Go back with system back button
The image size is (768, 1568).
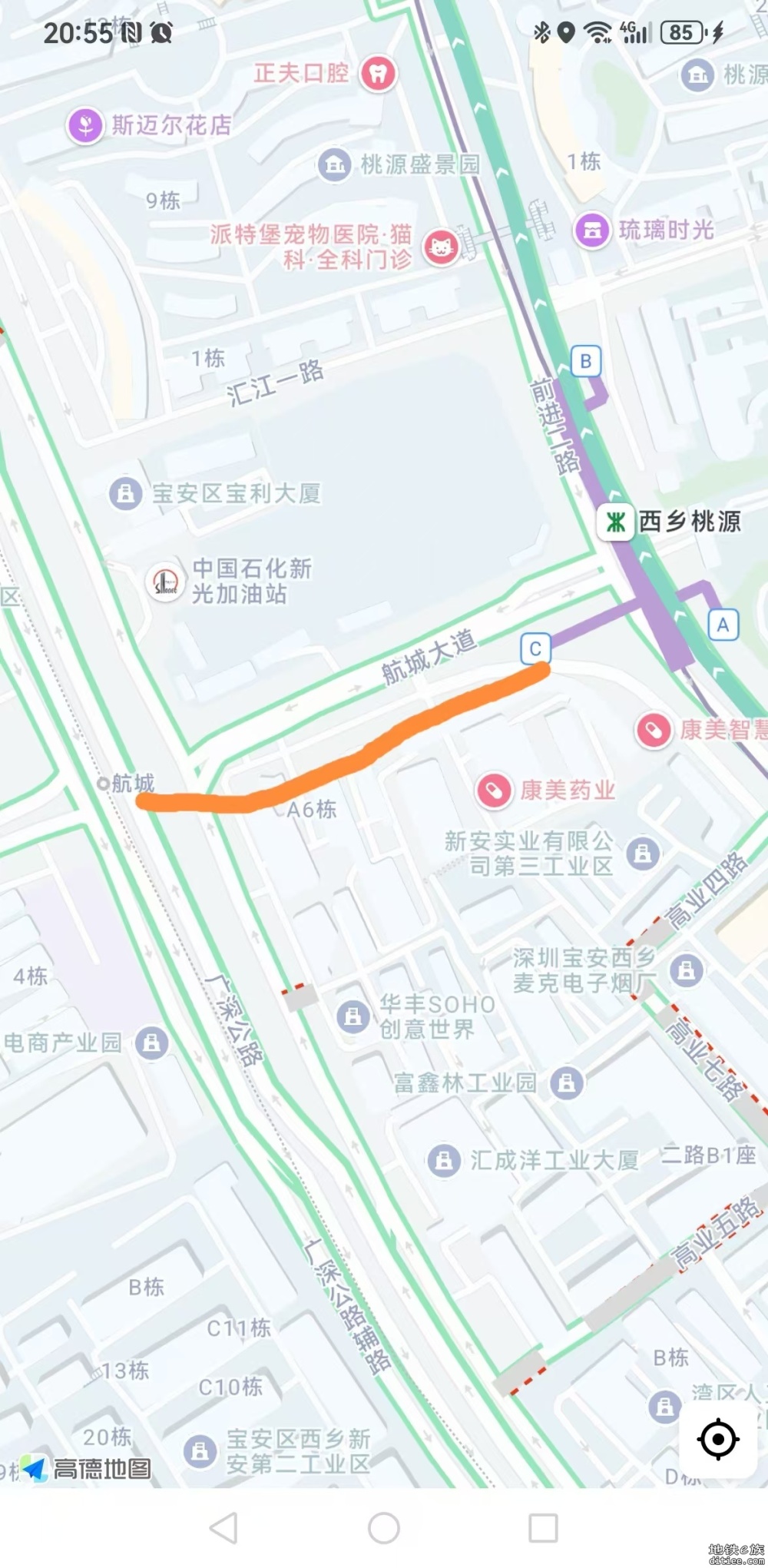(223, 1528)
